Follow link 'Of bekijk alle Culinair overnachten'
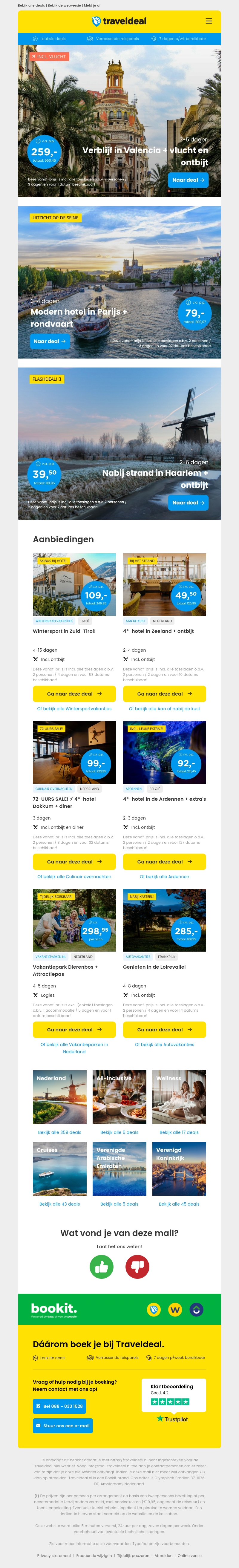Image resolution: width=239 pixels, height=1568 pixels. pyautogui.click(x=74, y=877)
